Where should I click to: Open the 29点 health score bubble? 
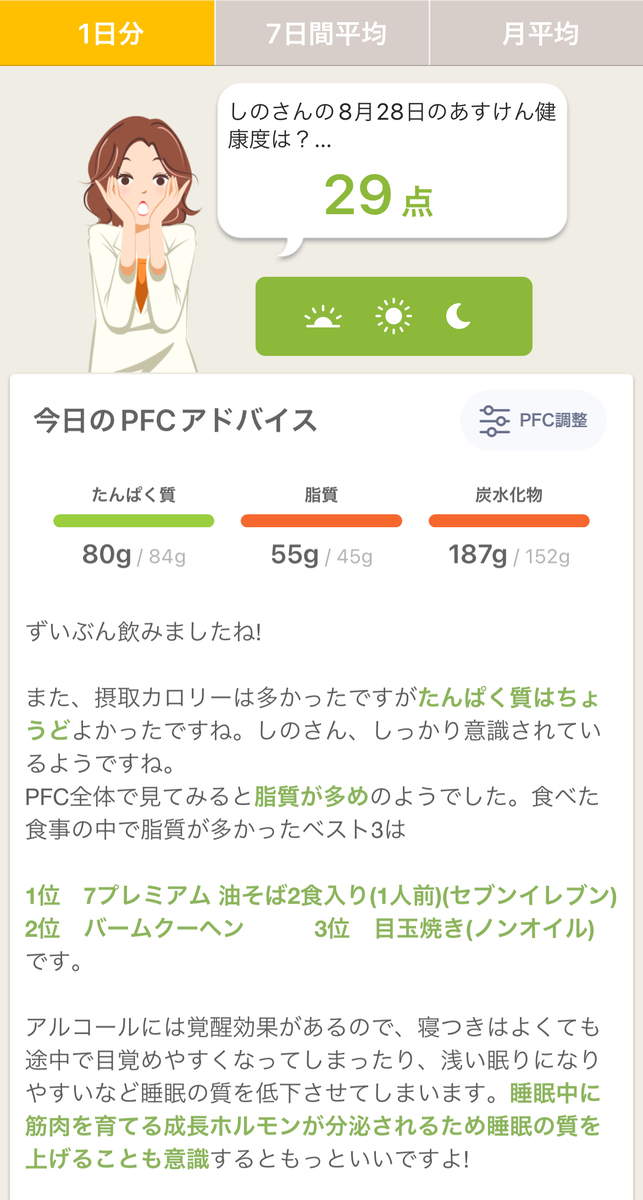click(392, 161)
